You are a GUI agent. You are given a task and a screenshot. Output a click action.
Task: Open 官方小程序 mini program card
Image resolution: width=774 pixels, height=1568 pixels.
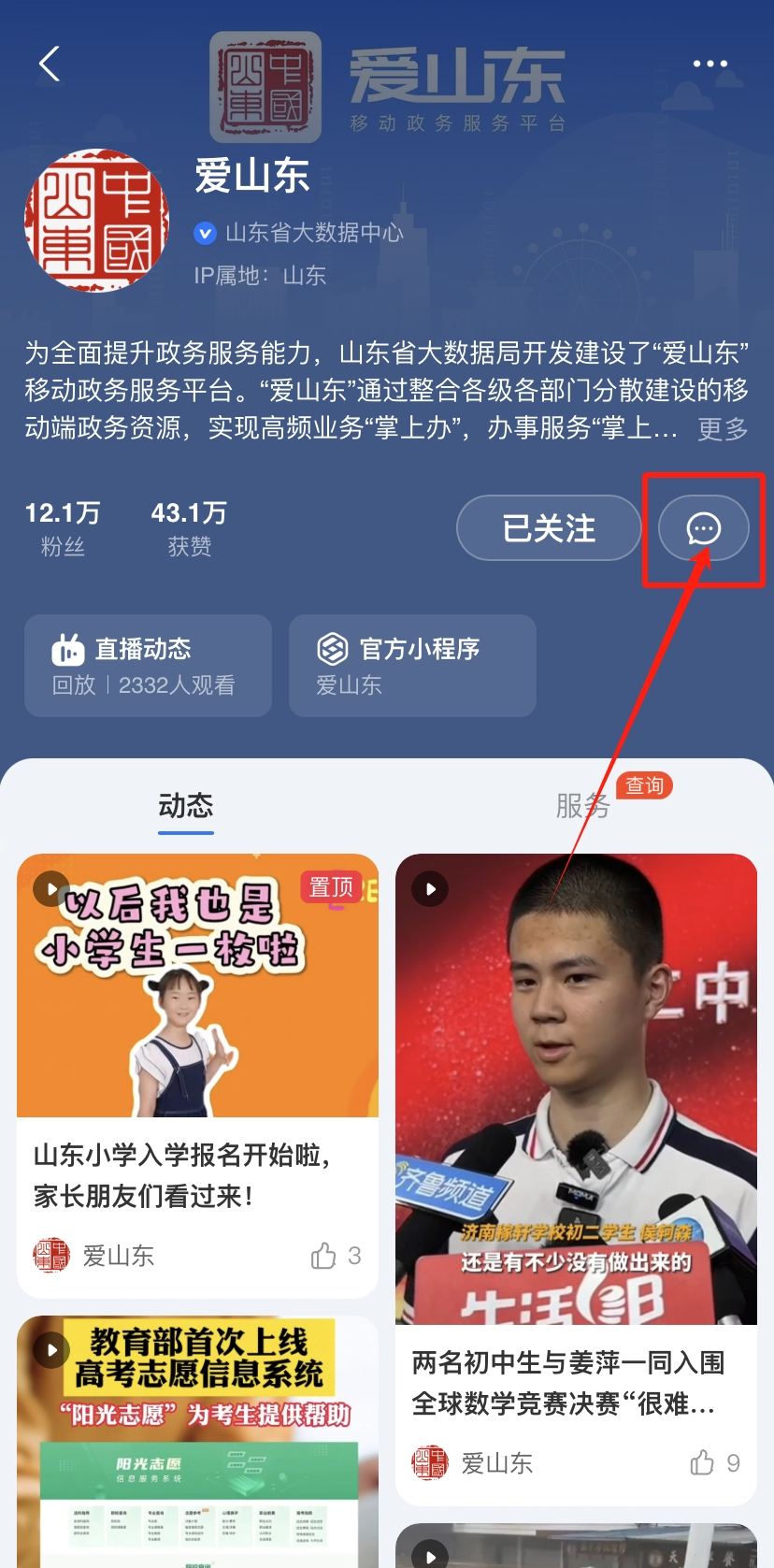[412, 666]
